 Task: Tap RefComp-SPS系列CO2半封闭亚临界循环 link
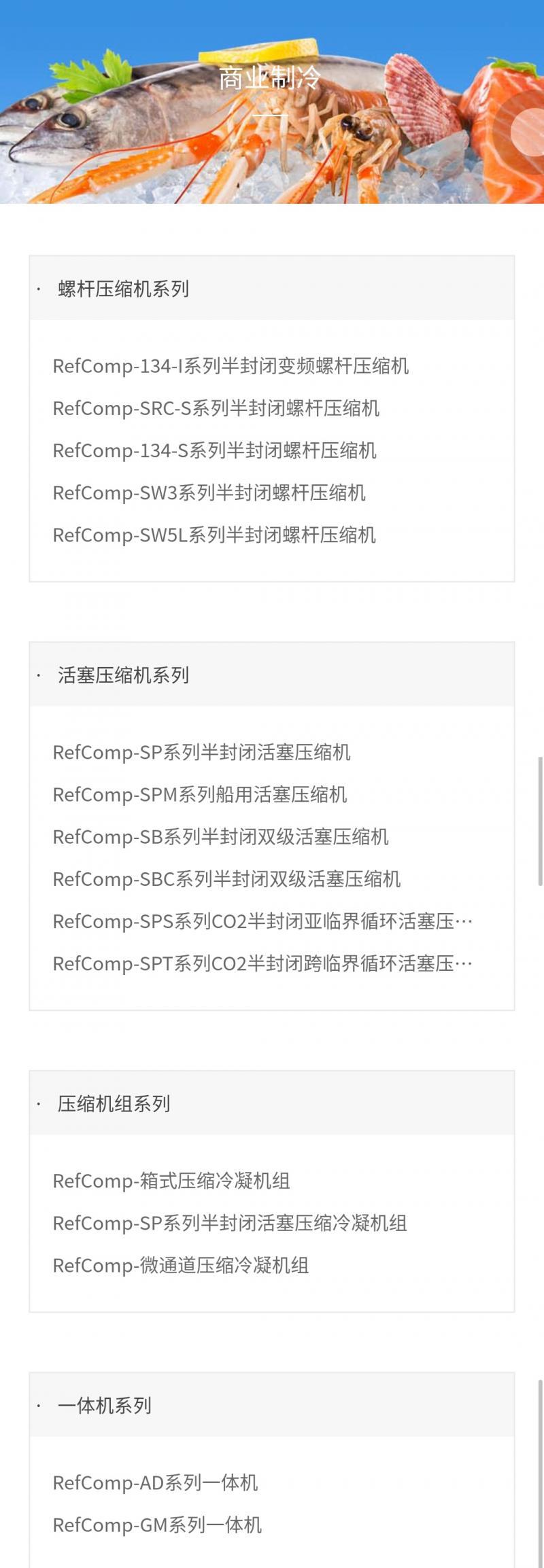[x=262, y=921]
